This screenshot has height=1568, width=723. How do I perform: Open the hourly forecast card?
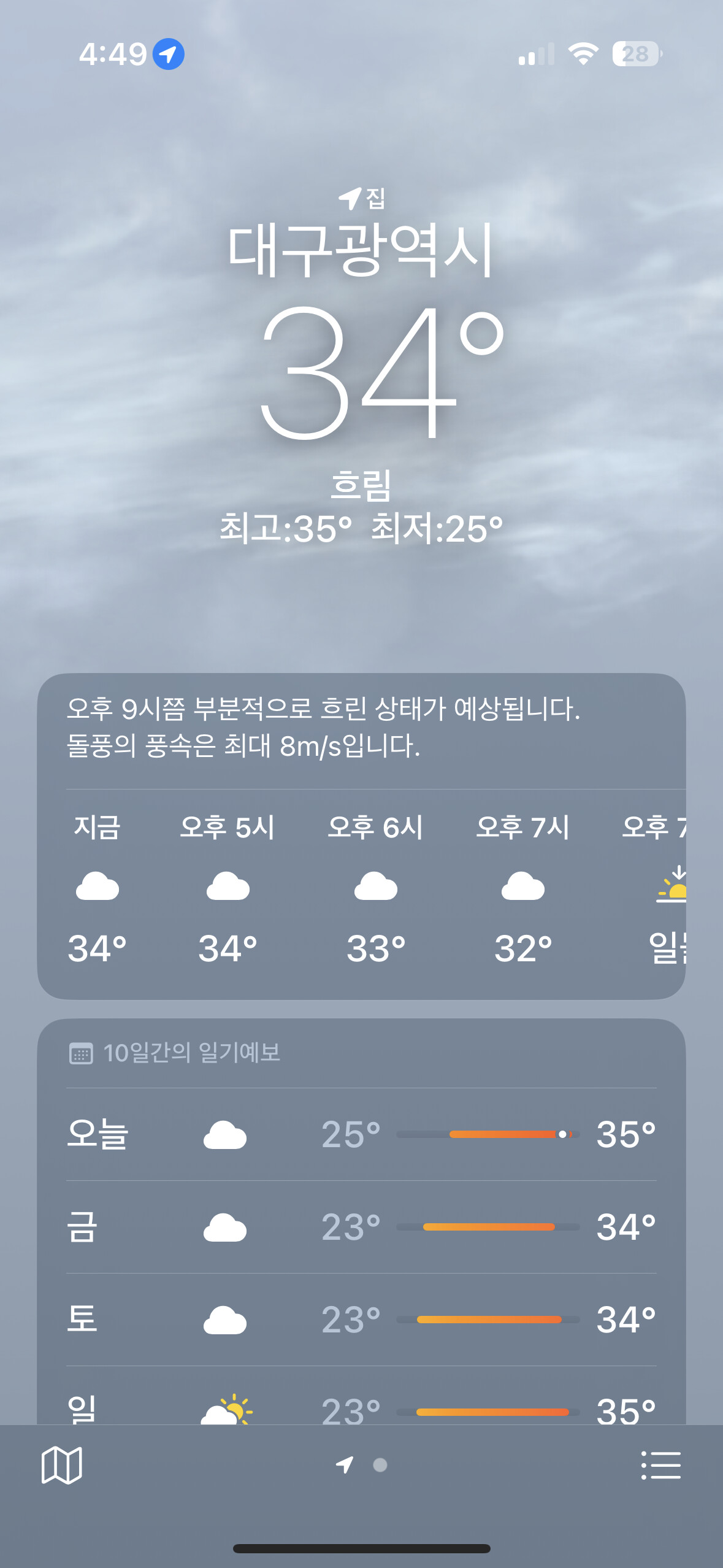[361, 890]
